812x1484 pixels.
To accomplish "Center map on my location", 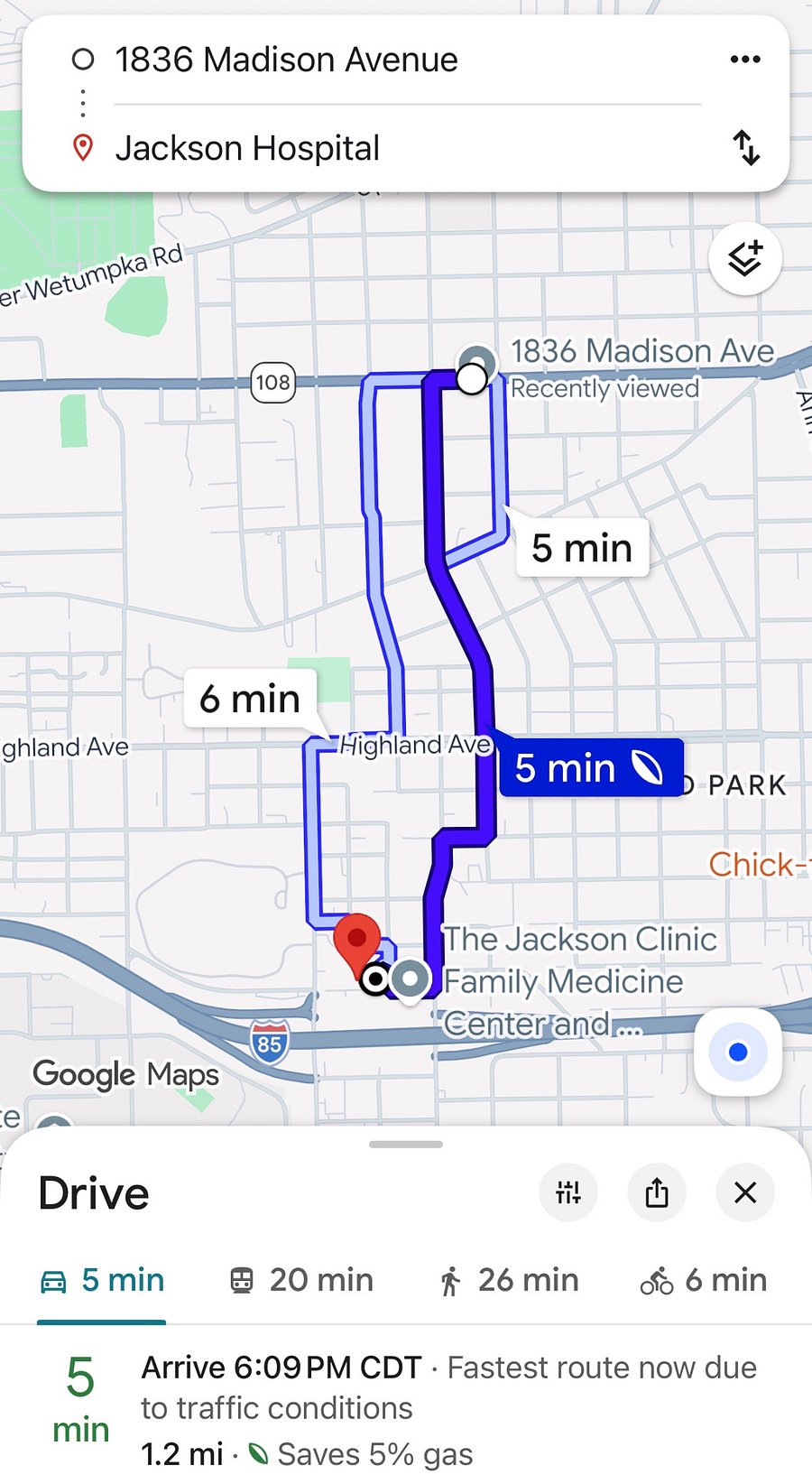I will 738,1052.
